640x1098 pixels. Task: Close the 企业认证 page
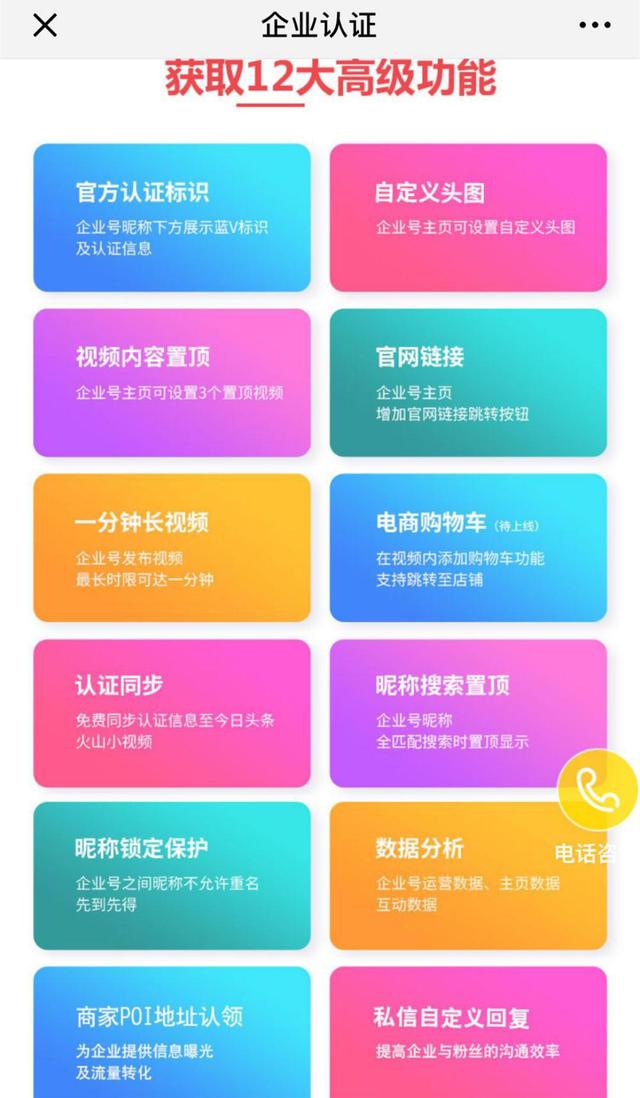point(45,26)
